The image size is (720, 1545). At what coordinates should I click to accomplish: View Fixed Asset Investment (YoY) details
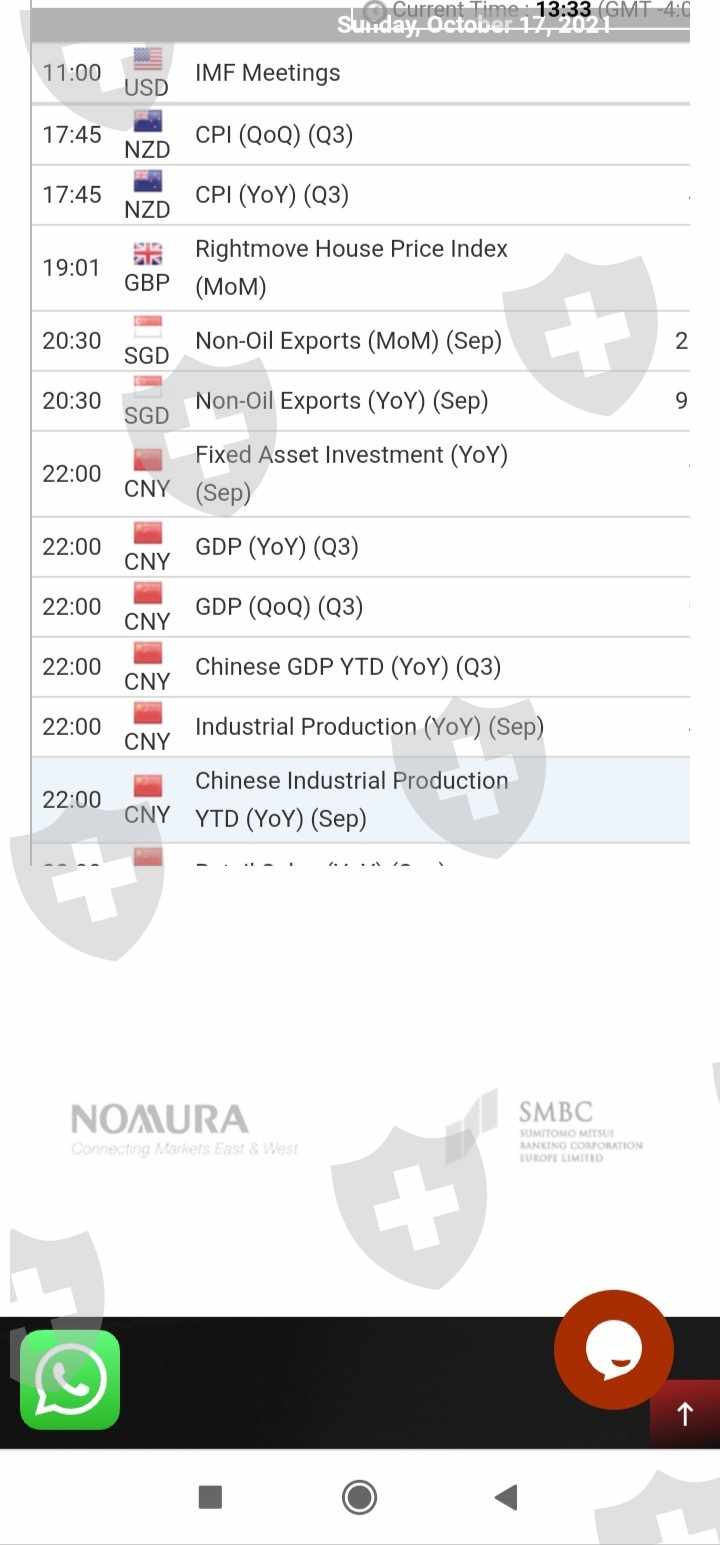351,474
